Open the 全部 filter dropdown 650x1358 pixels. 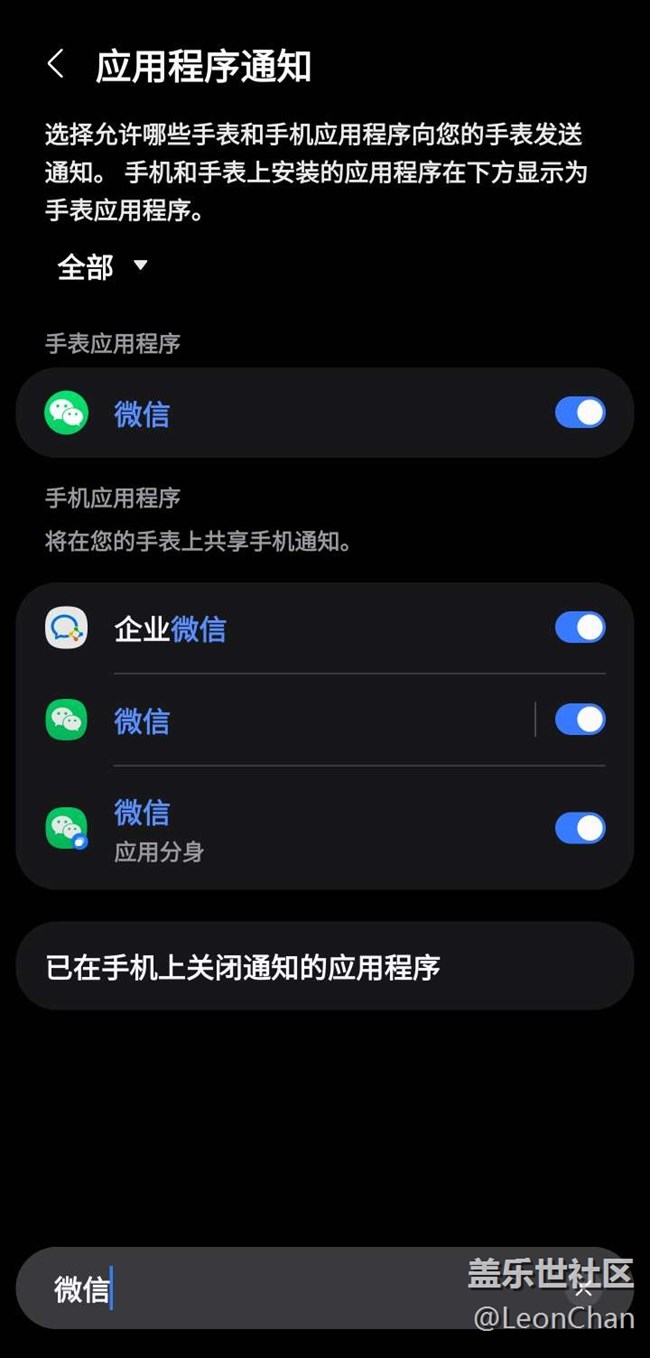coord(103,267)
